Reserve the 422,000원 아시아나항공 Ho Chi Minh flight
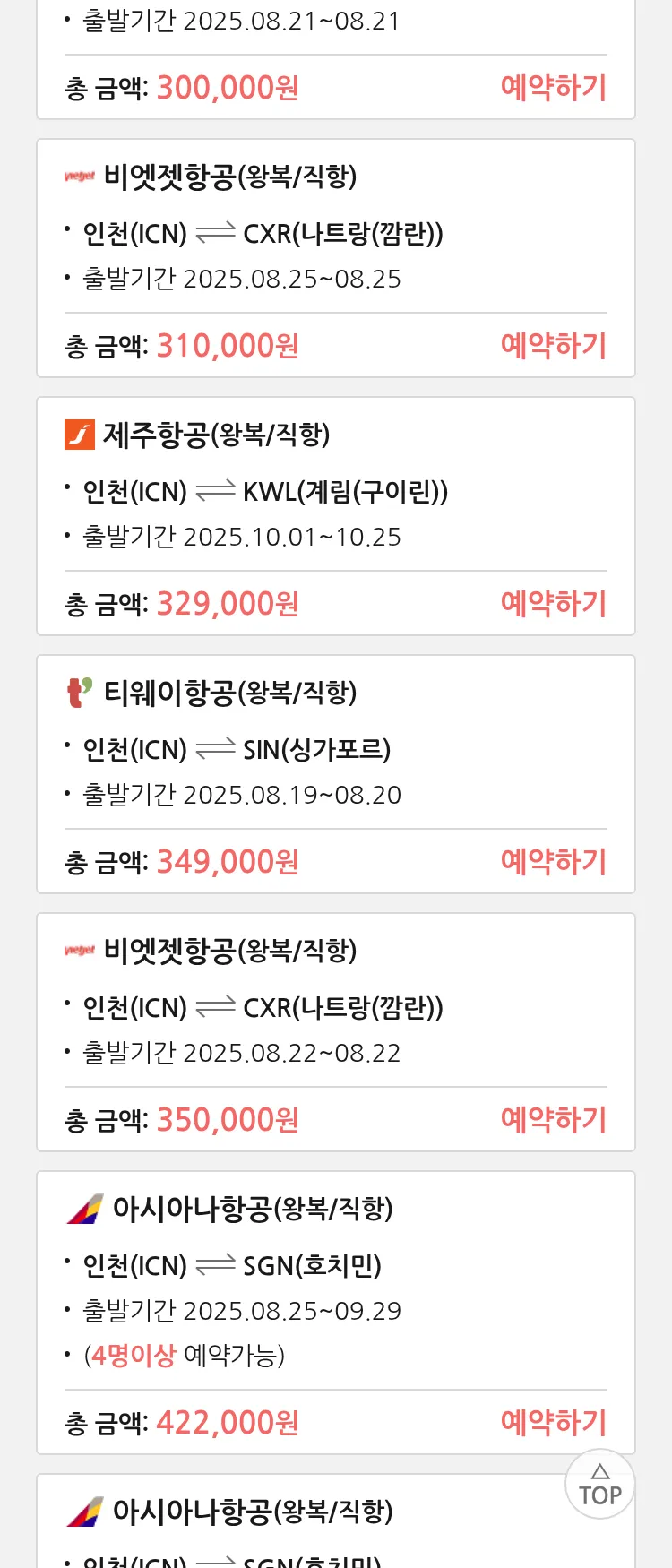Viewport: 672px width, 1568px height. click(x=553, y=1423)
